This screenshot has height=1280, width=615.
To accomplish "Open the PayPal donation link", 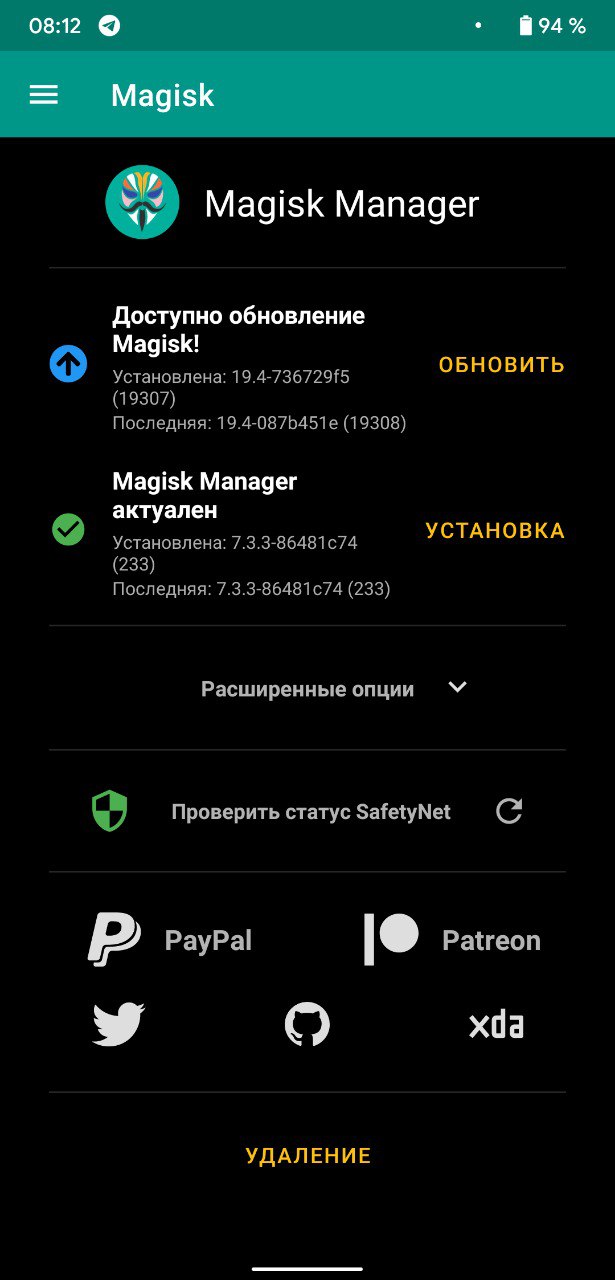I will click(x=170, y=940).
